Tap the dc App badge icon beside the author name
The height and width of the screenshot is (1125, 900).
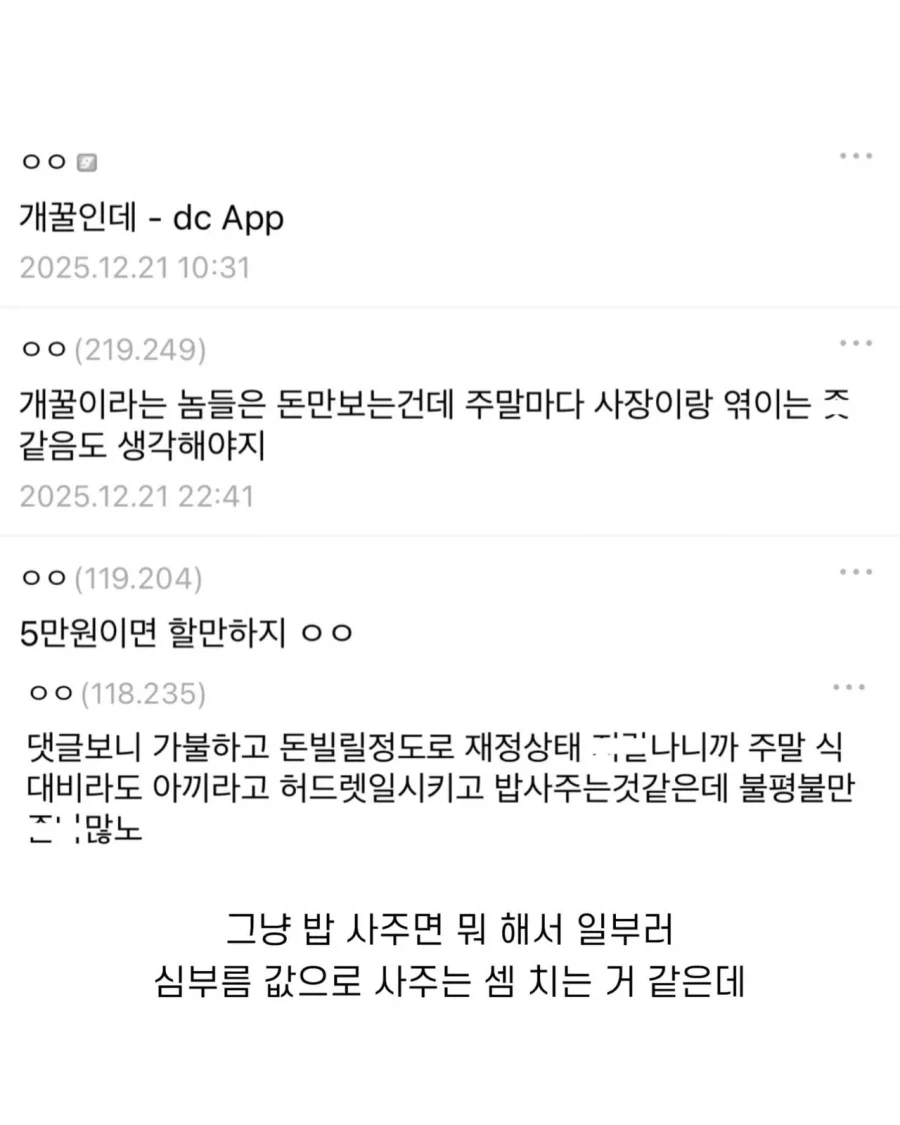(88, 160)
